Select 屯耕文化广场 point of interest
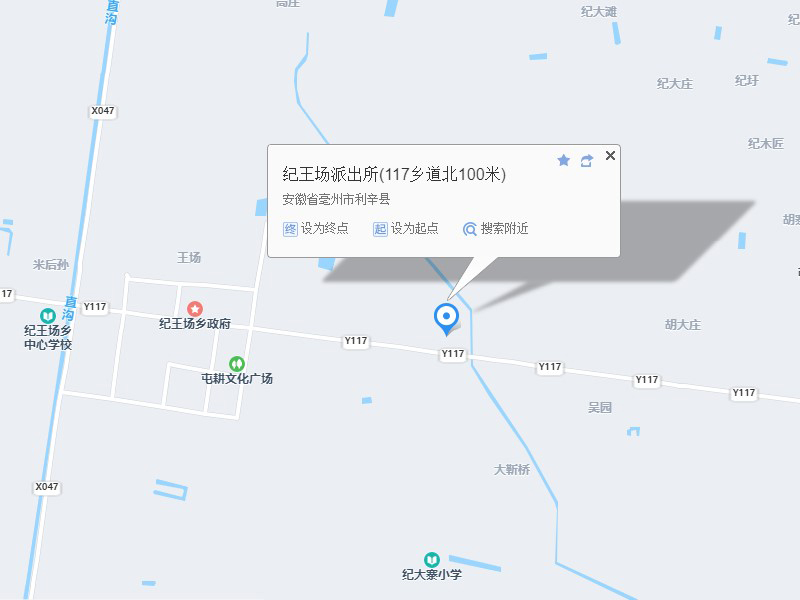This screenshot has height=600, width=800. 237,364
